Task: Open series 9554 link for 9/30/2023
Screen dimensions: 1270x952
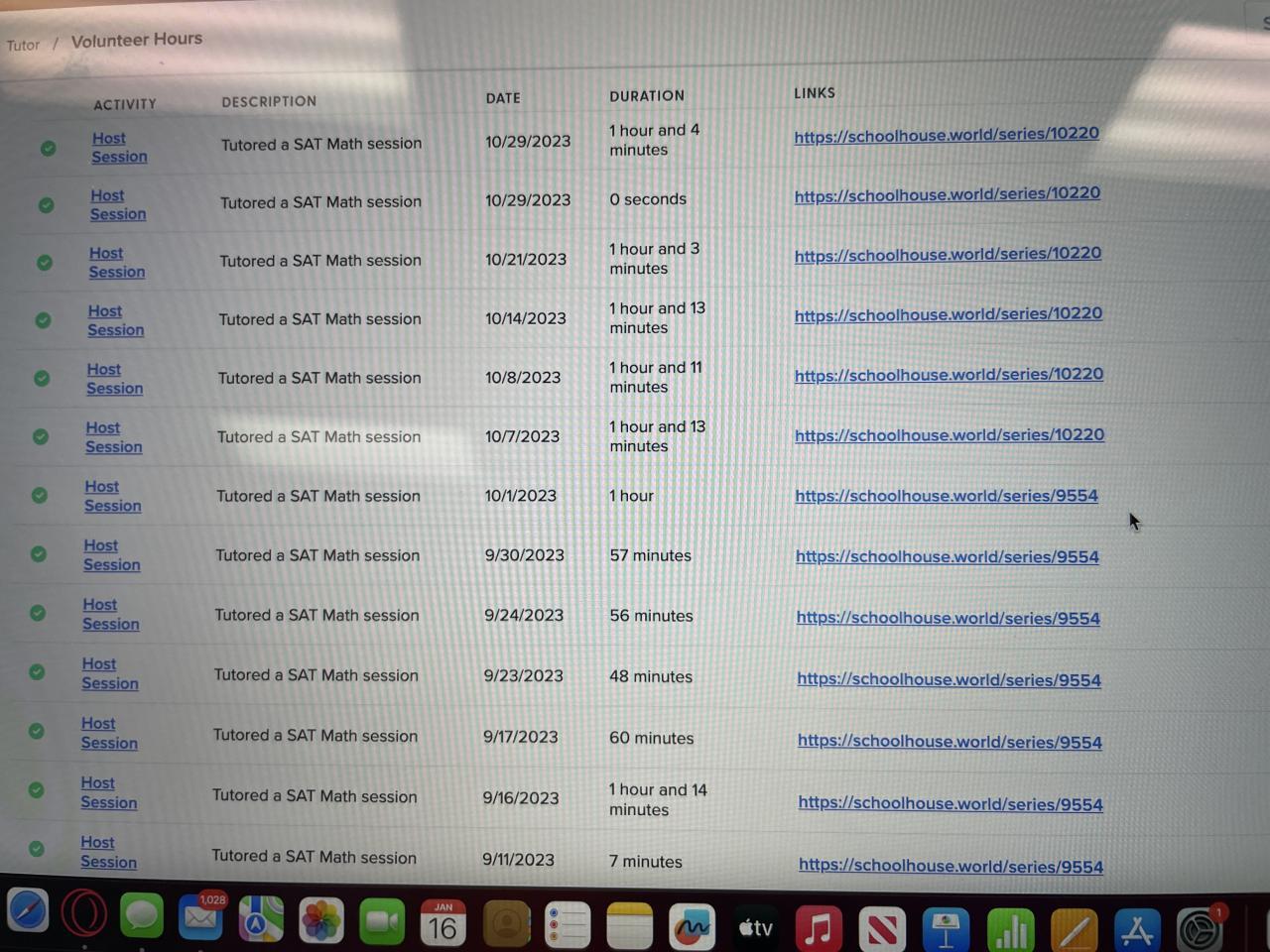Action: click(947, 557)
